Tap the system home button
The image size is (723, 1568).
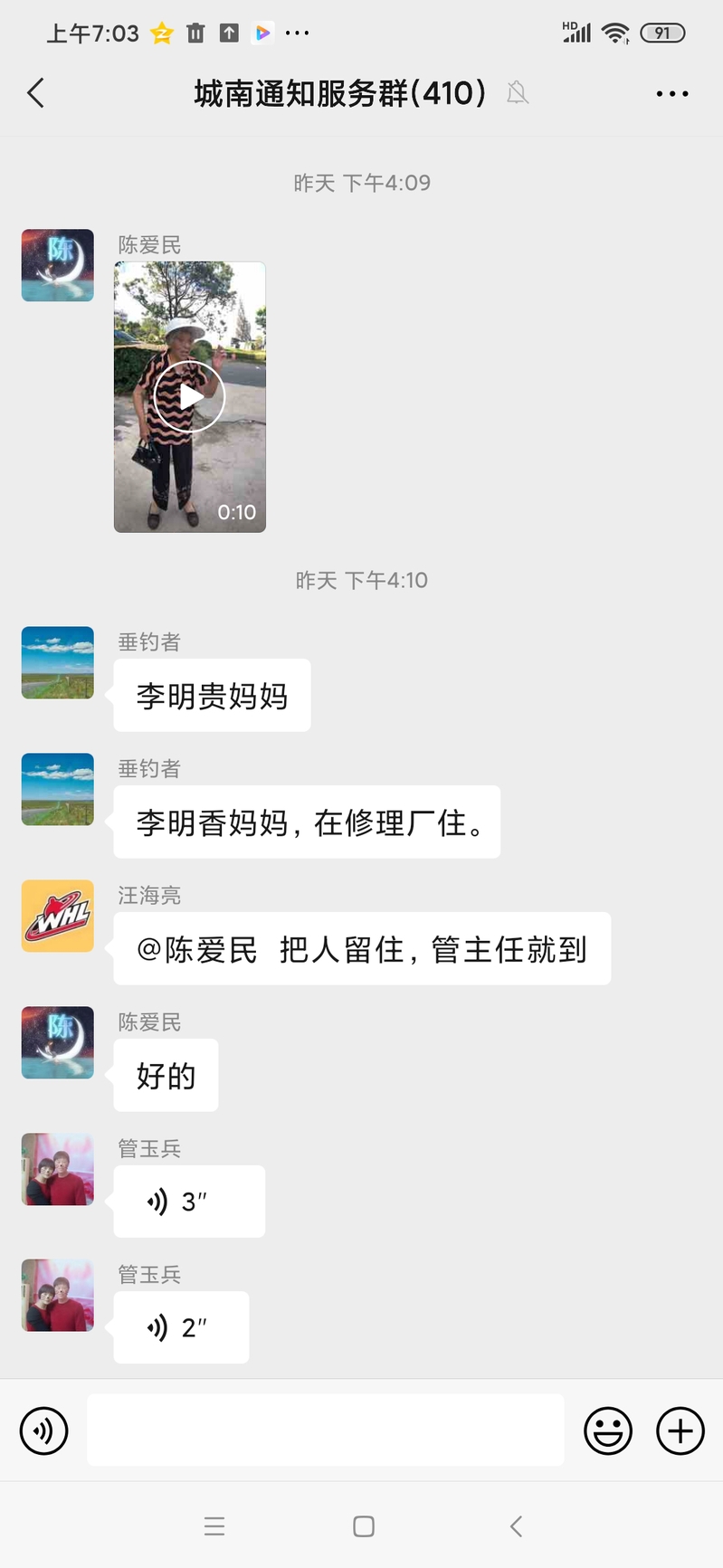(363, 1526)
